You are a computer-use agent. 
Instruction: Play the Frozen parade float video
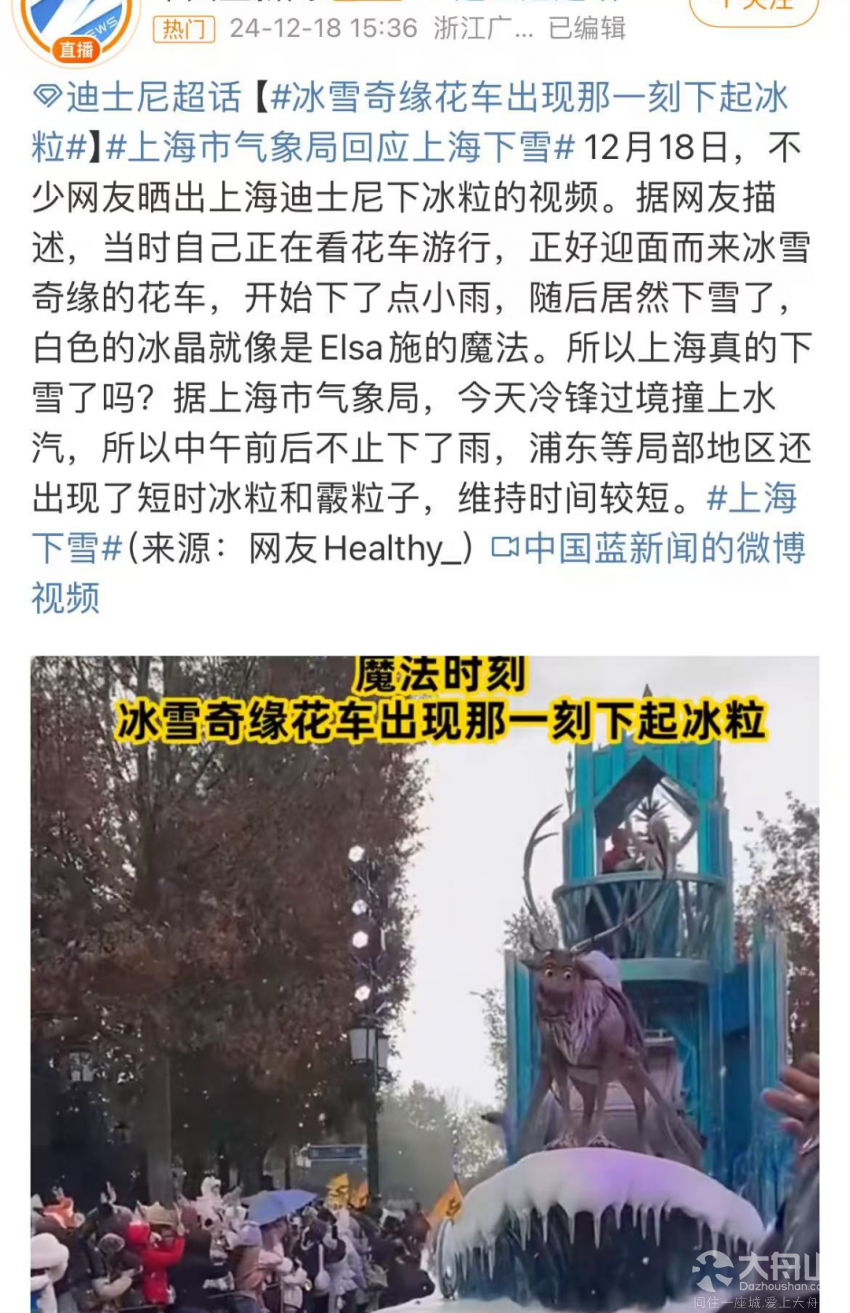(424, 985)
